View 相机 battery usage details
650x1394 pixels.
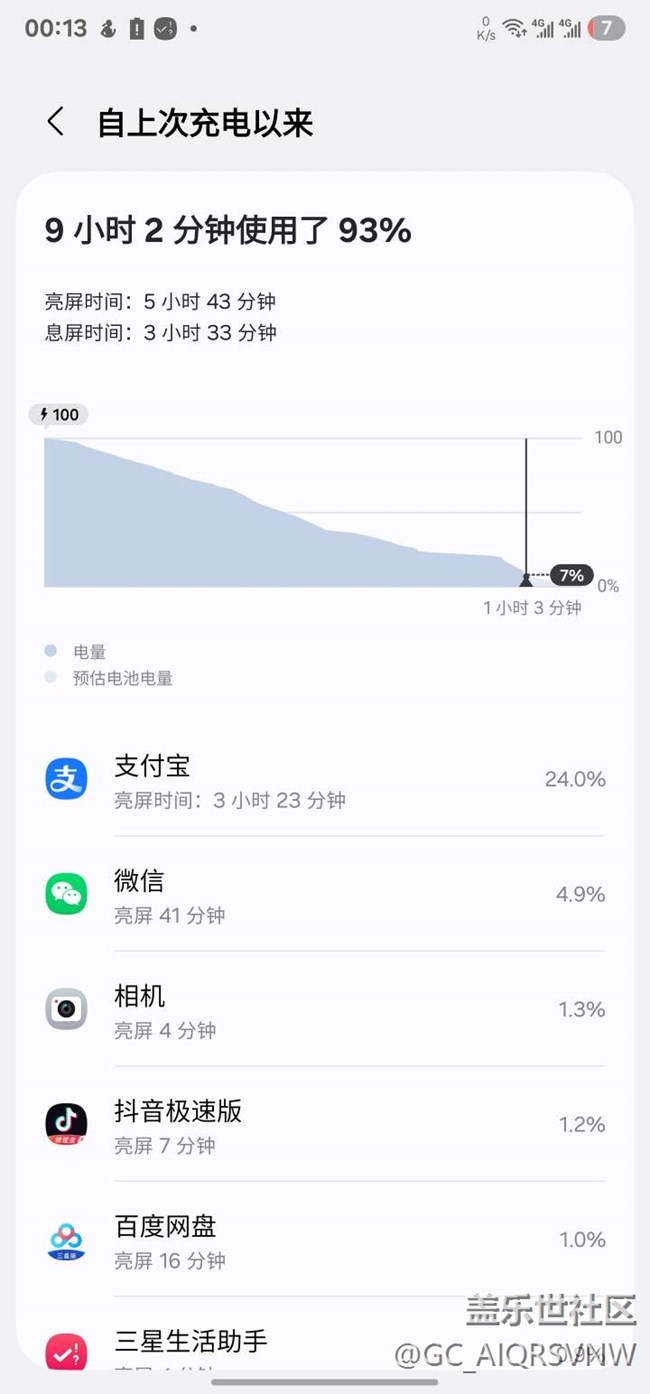325,1010
